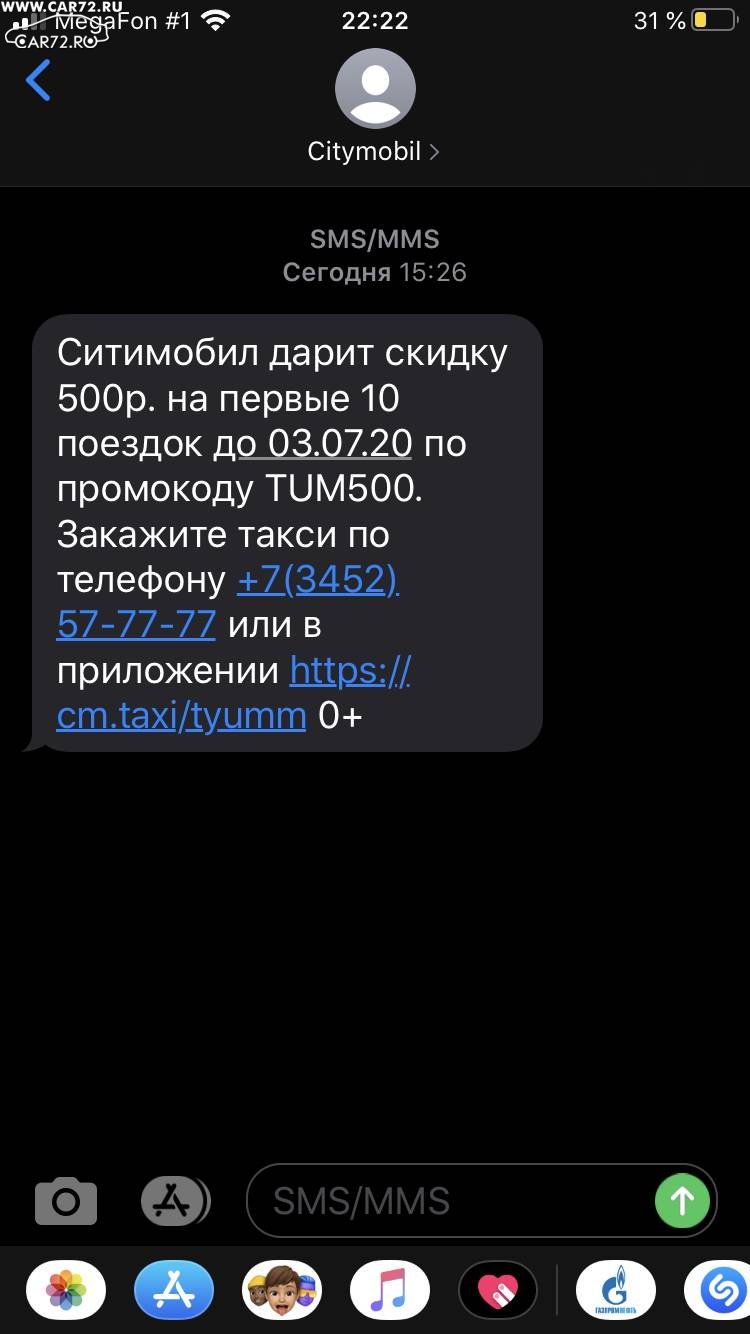This screenshot has height=1334, width=750.
Task: Send the message with green arrow
Action: (682, 1200)
